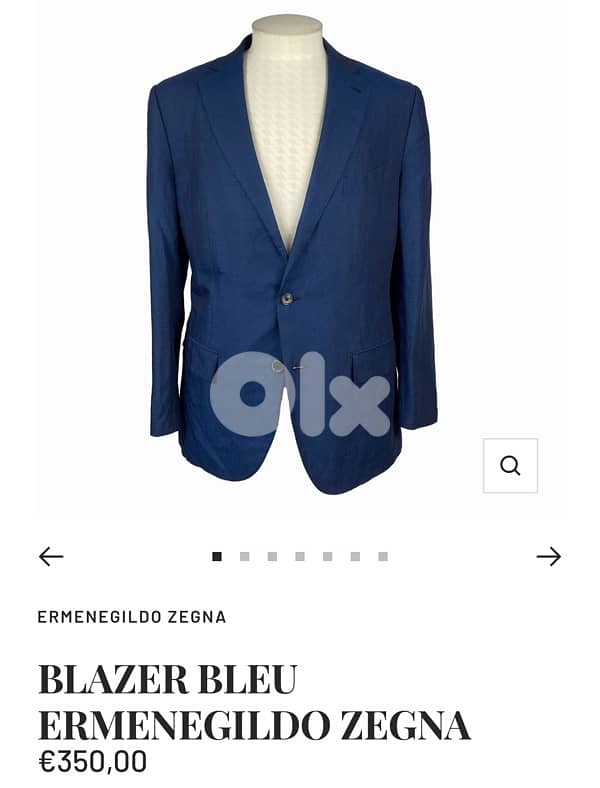
Task: Go to the next product photo arrow
Action: click(x=548, y=557)
